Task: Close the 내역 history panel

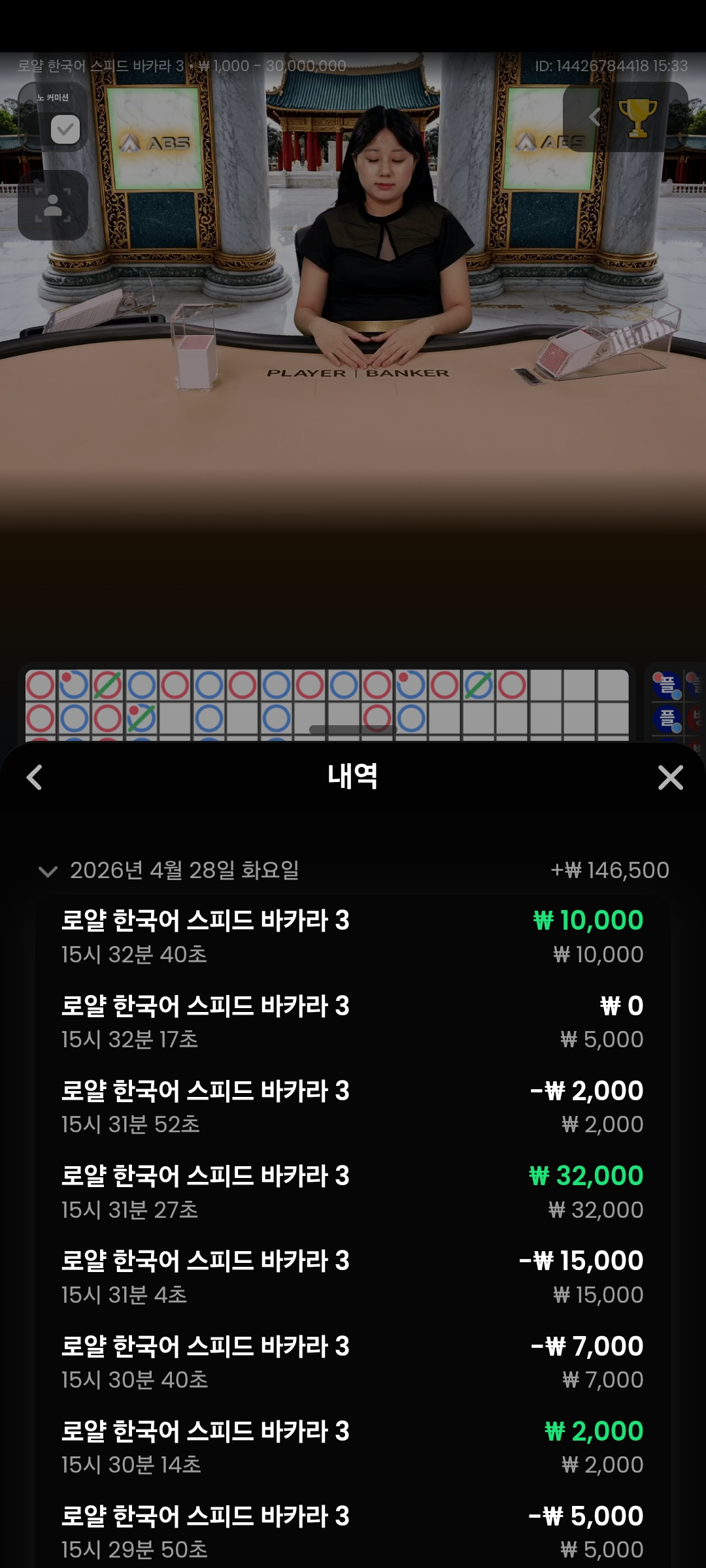Action: point(670,777)
